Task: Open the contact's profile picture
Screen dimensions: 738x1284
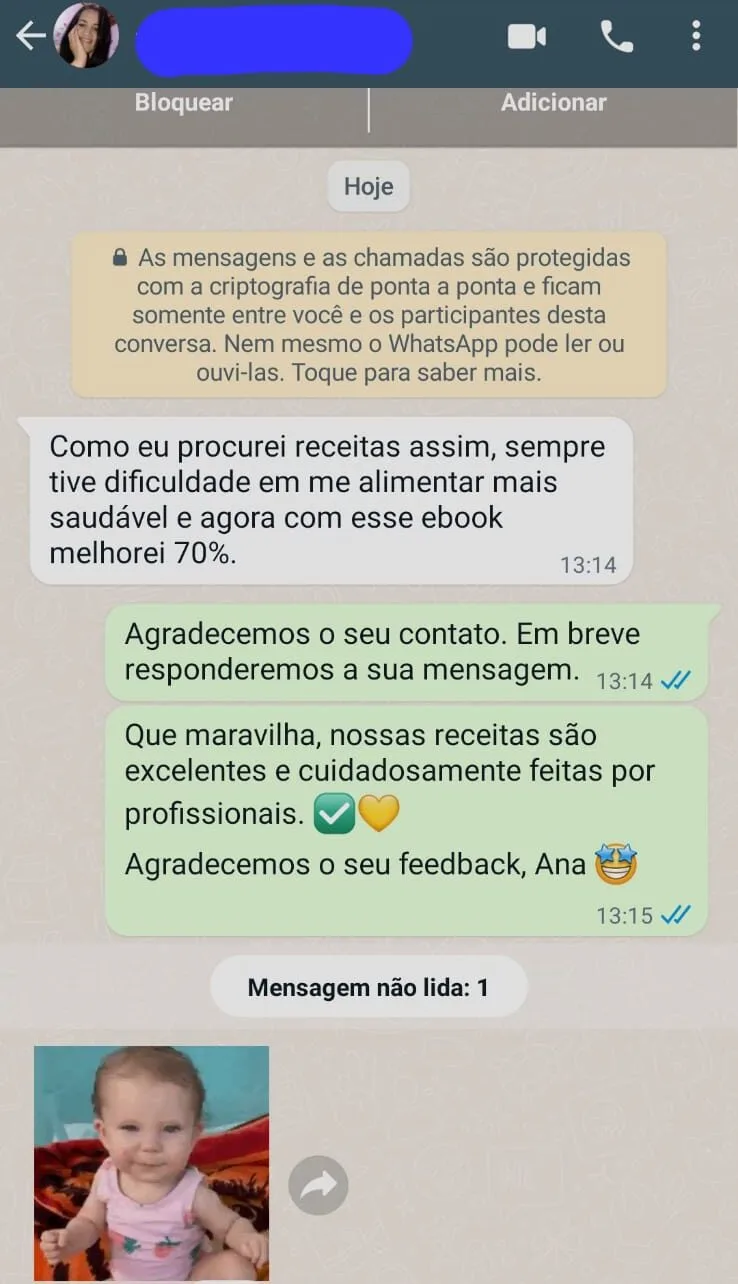Action: click(87, 36)
